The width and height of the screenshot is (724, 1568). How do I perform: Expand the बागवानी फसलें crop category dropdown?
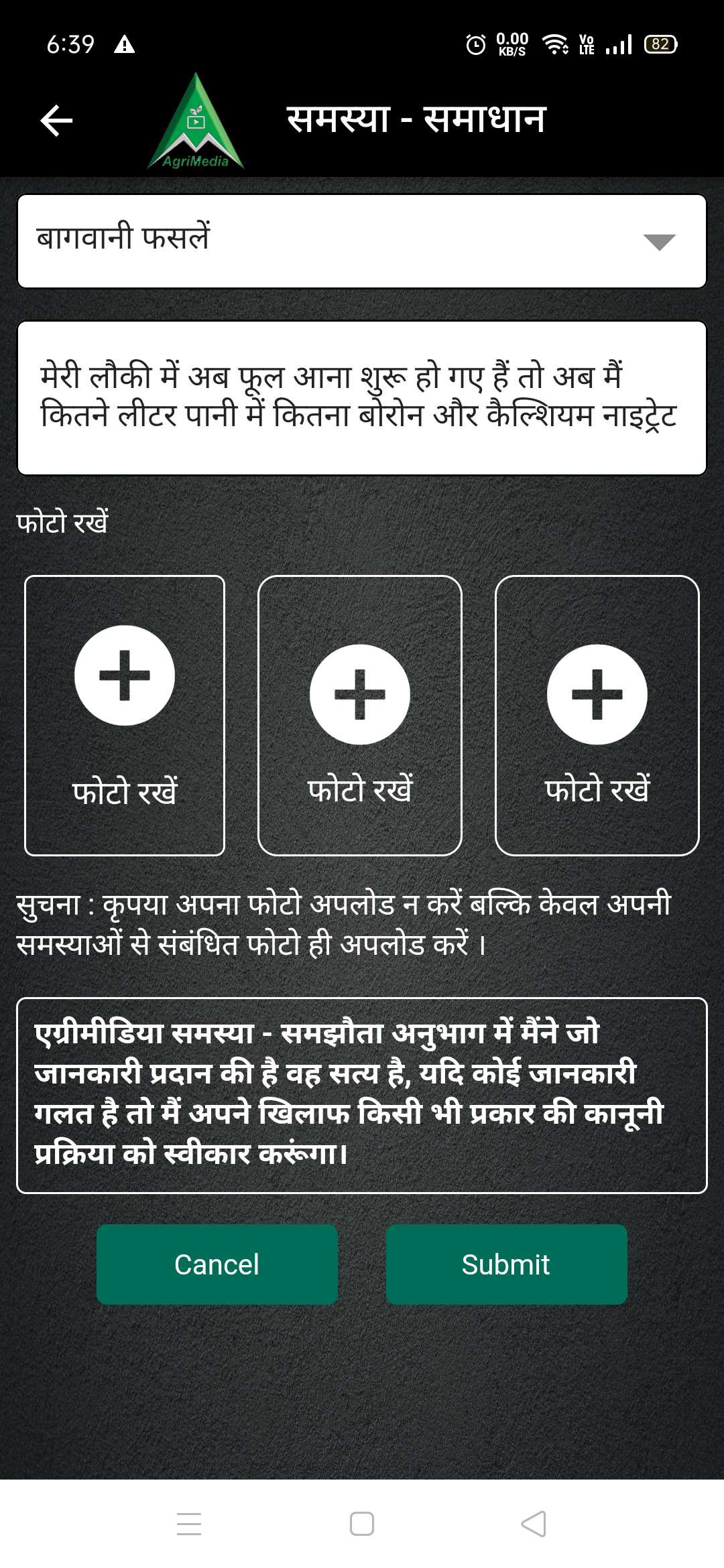point(362,241)
